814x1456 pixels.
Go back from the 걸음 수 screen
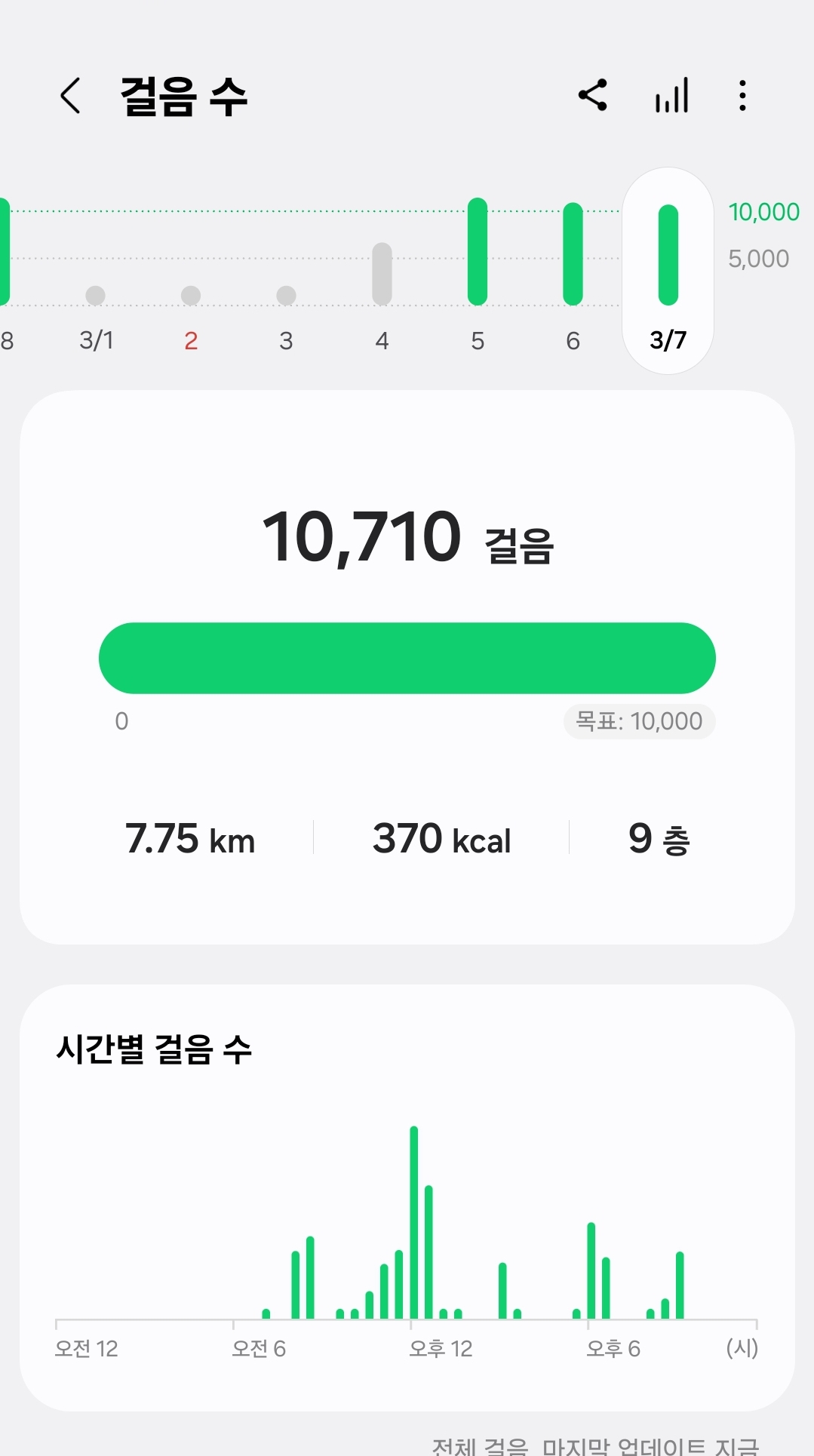click(x=70, y=96)
